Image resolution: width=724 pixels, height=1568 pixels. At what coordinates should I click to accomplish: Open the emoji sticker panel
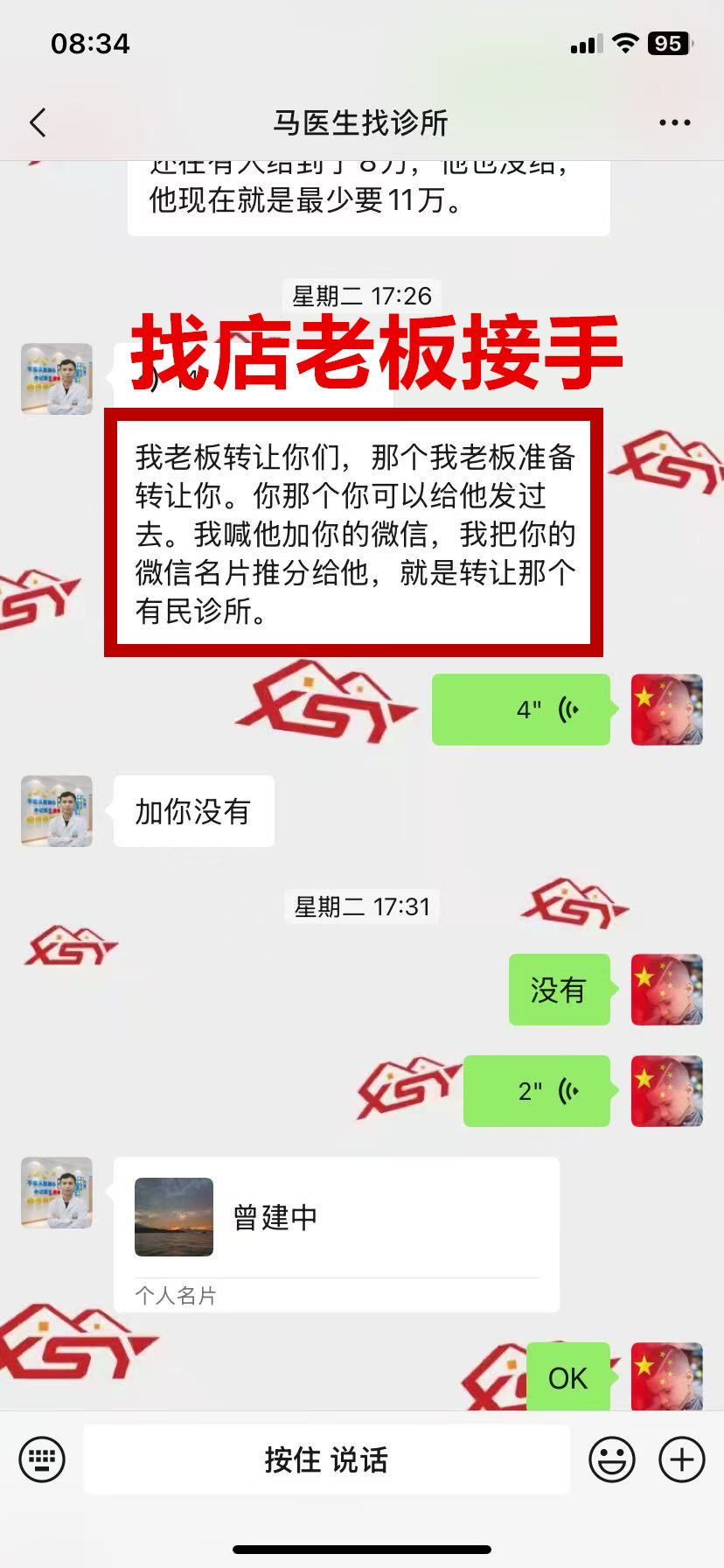611,1459
